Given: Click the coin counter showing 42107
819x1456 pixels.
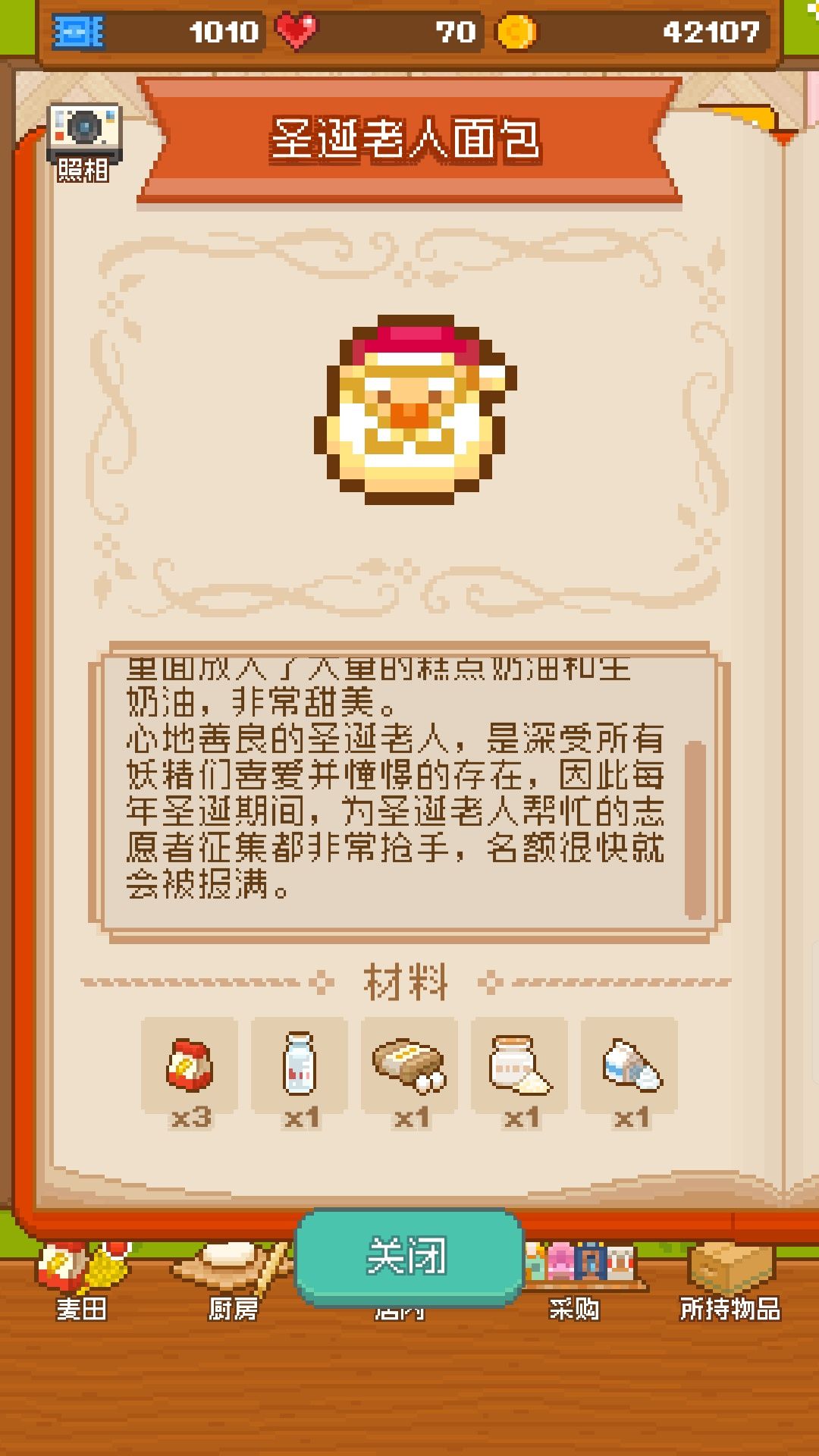Looking at the screenshot, I should [713, 30].
